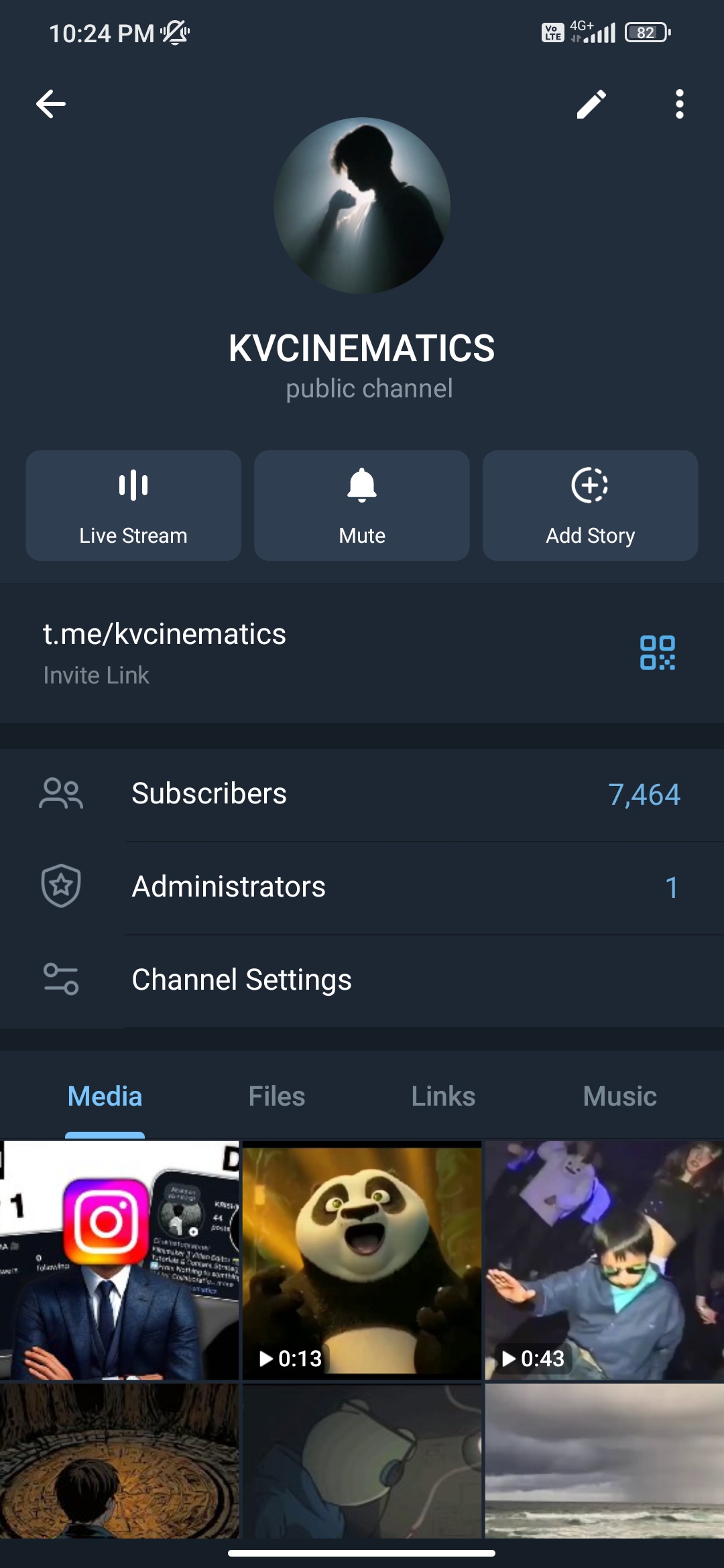Open the stormy sea media thumbnail
Image resolution: width=724 pixels, height=1568 pixels.
click(604, 1461)
